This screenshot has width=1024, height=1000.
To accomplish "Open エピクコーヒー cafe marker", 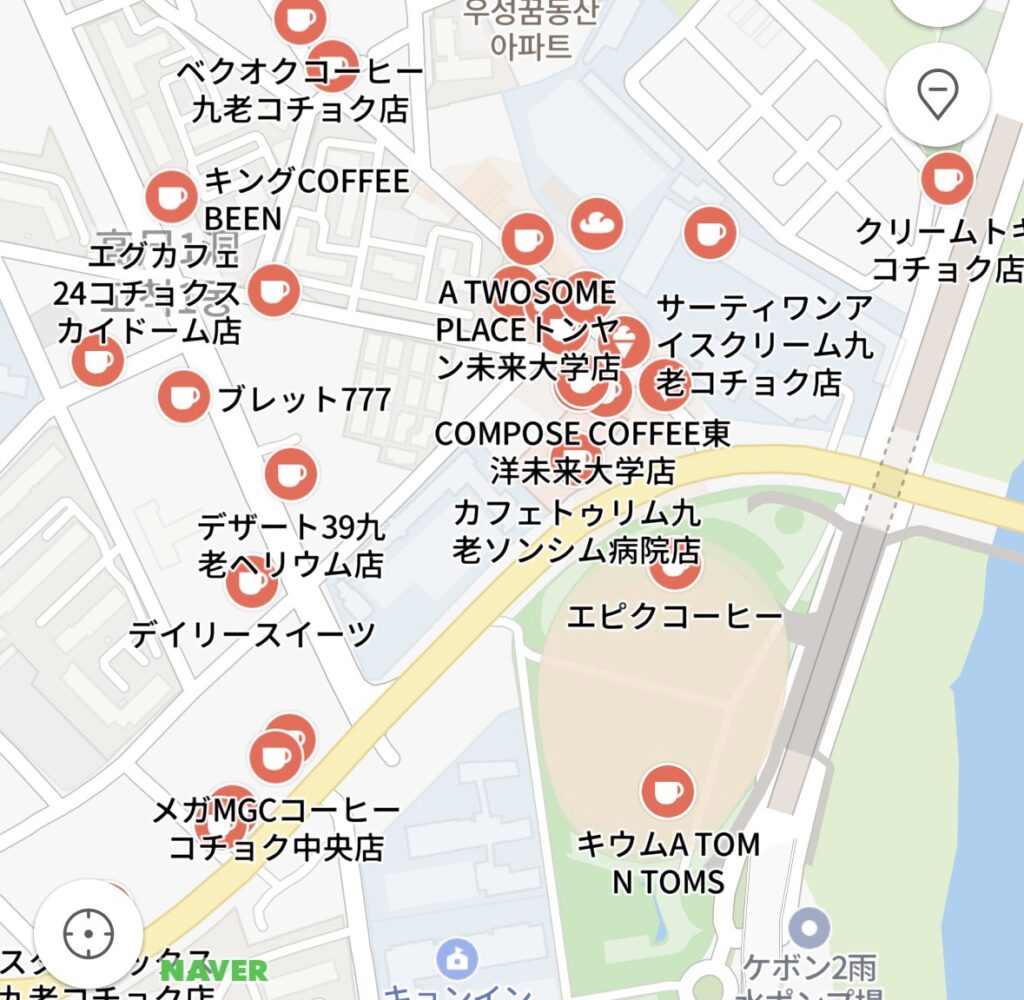I will (674, 568).
